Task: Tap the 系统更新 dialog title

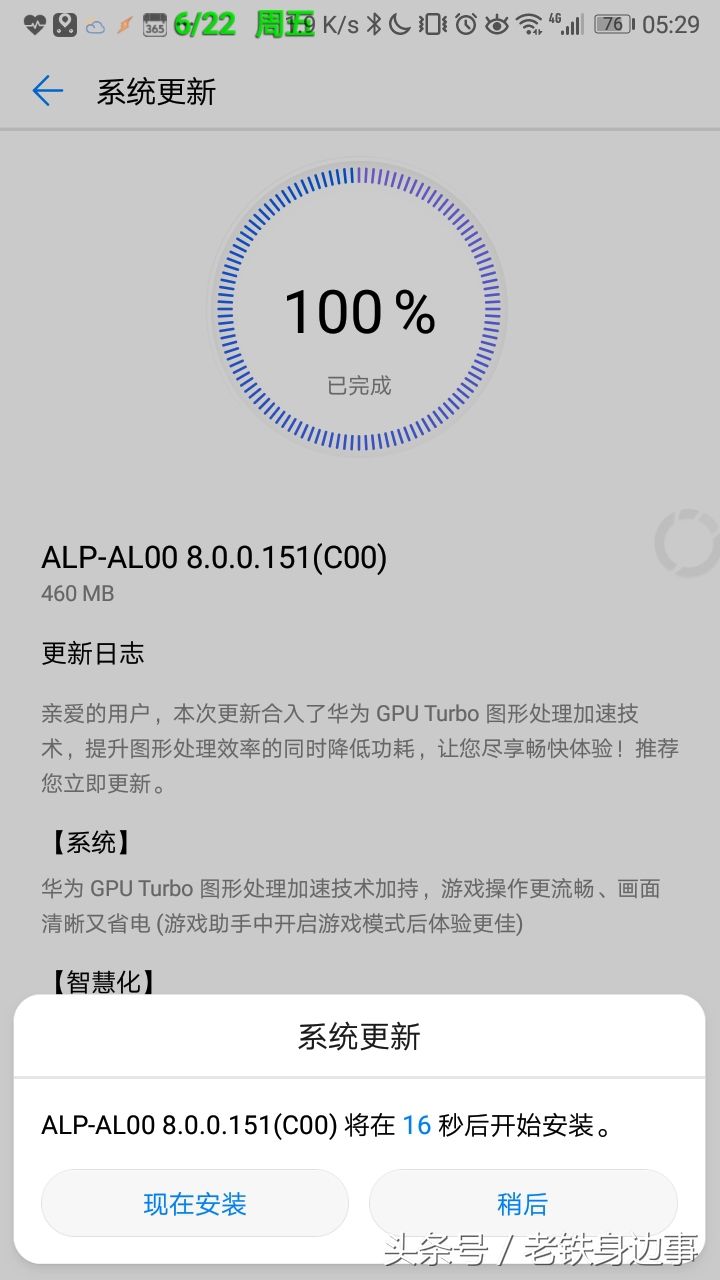Action: coord(358,1037)
